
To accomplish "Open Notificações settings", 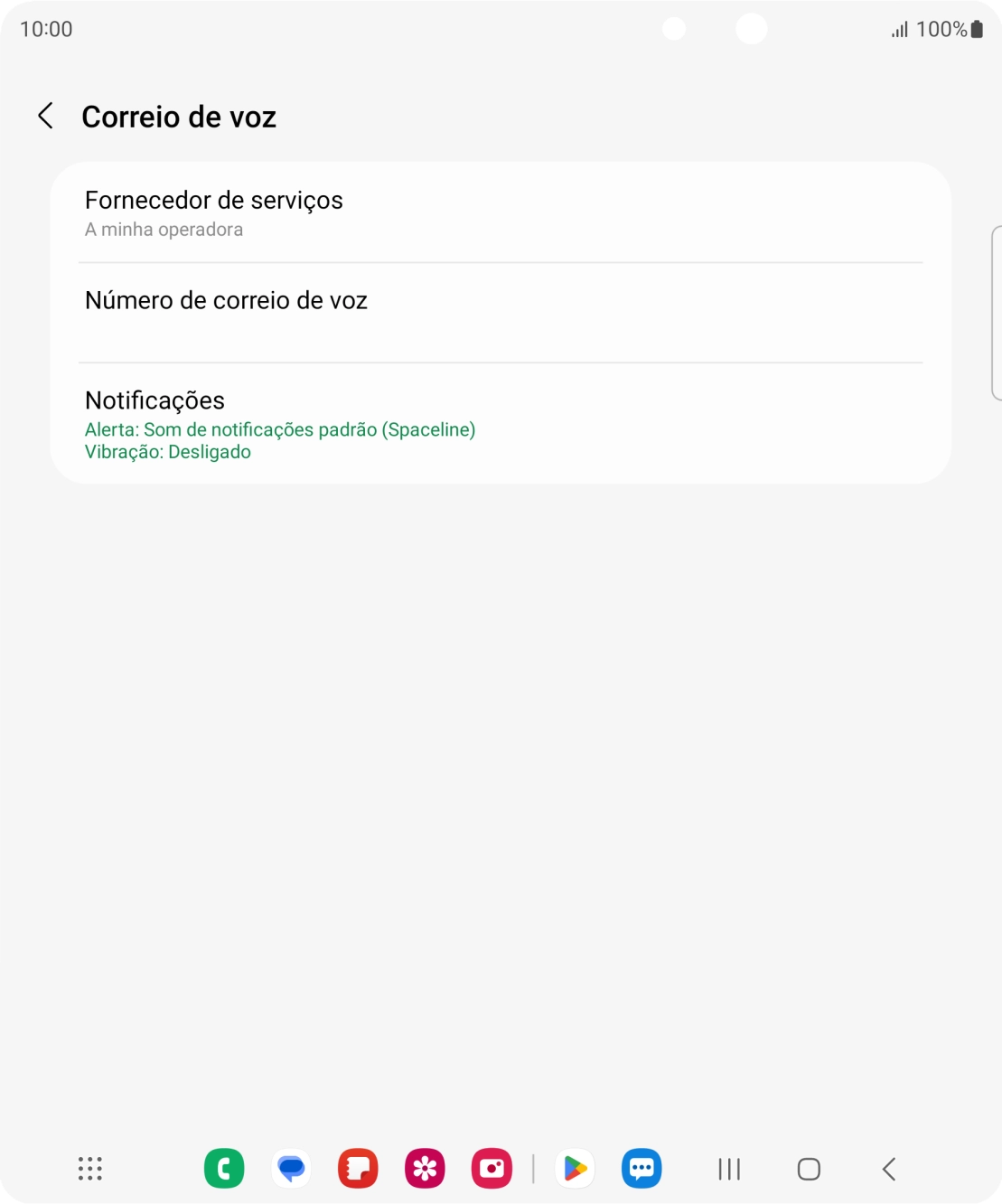I will 500,422.
